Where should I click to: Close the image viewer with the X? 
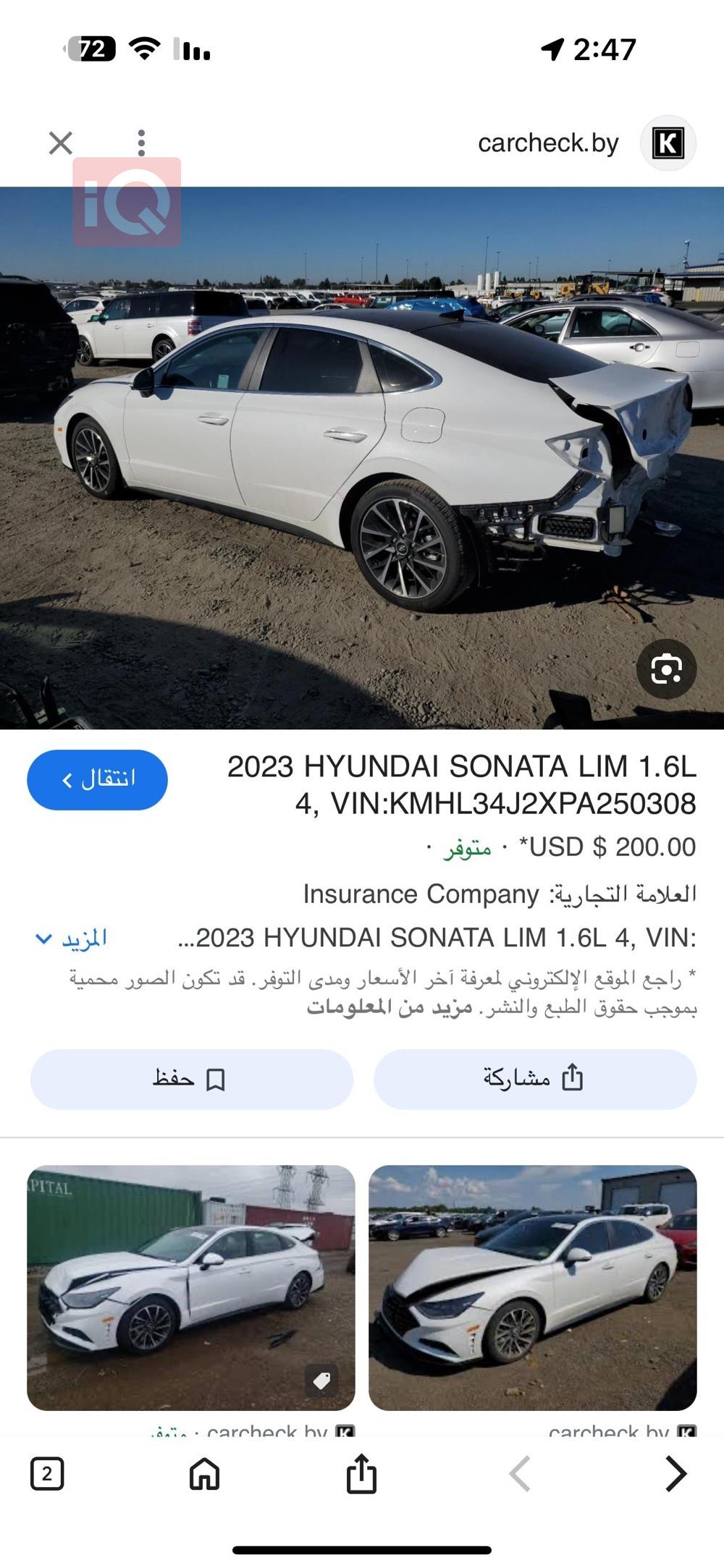tap(60, 142)
